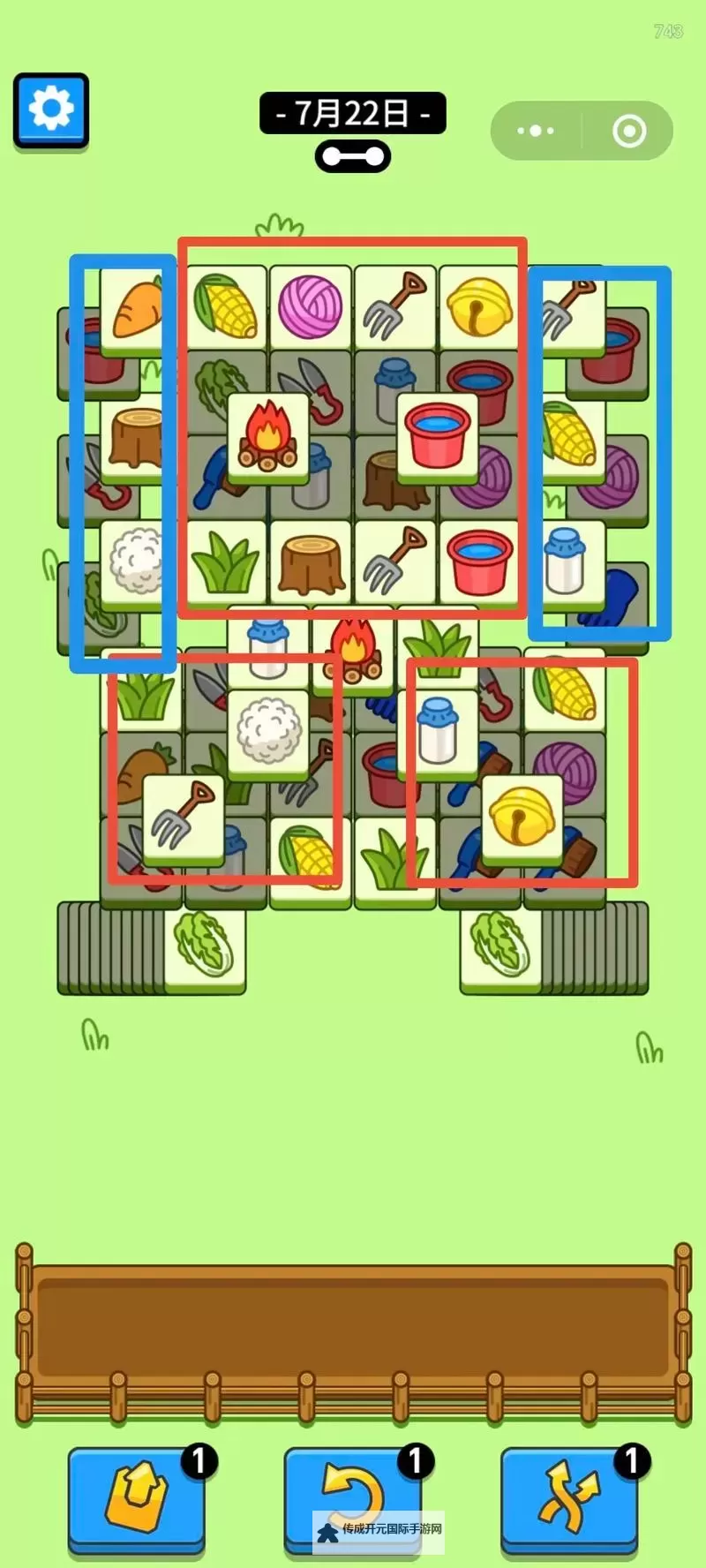
Task: Open the settings gear
Action: point(51,110)
